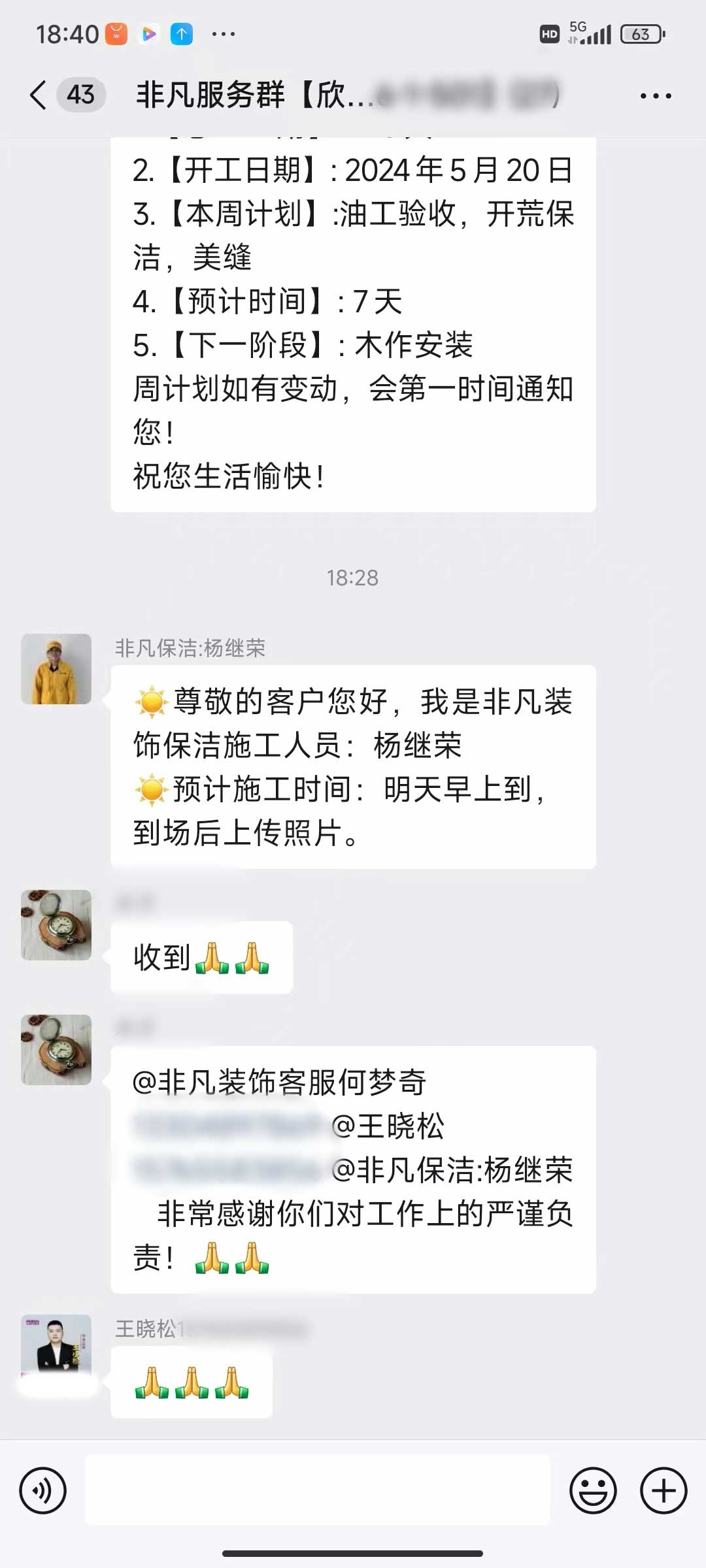Viewport: 706px width, 1568px height.
Task: Tap the pocket-watch avatar beside the 收到 message
Action: pyautogui.click(x=56, y=925)
